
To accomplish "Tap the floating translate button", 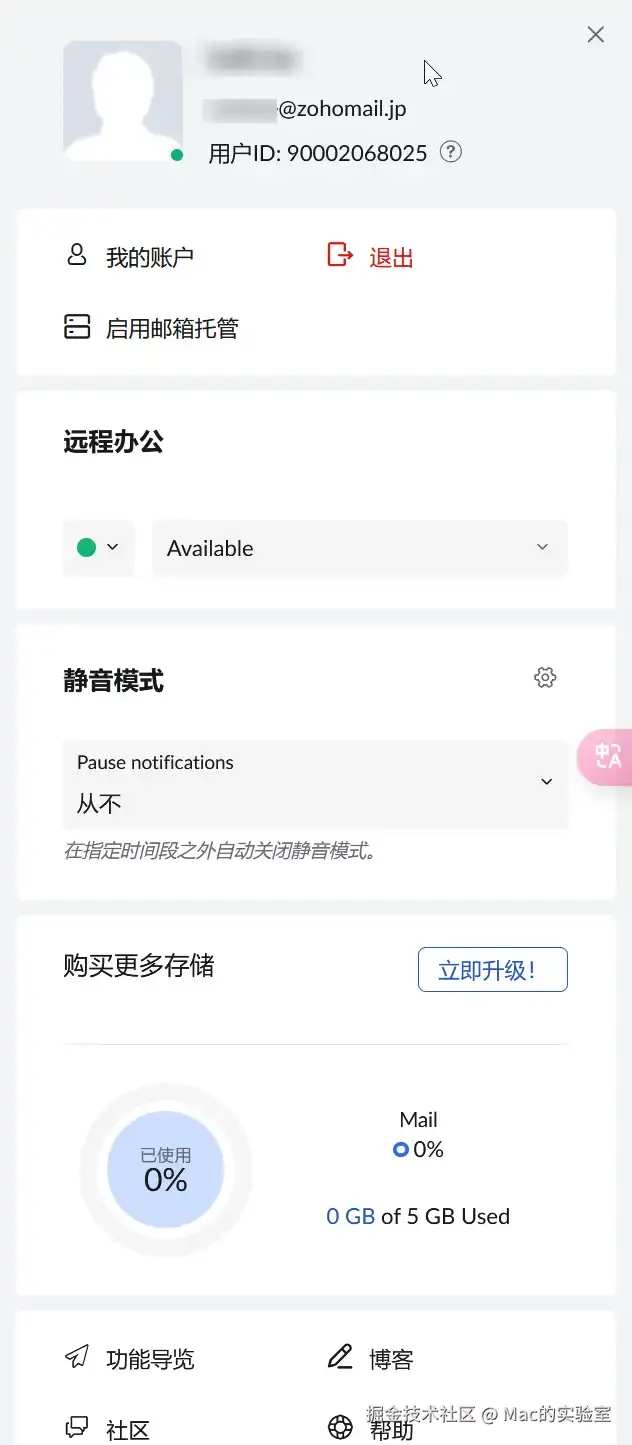I will [608, 757].
